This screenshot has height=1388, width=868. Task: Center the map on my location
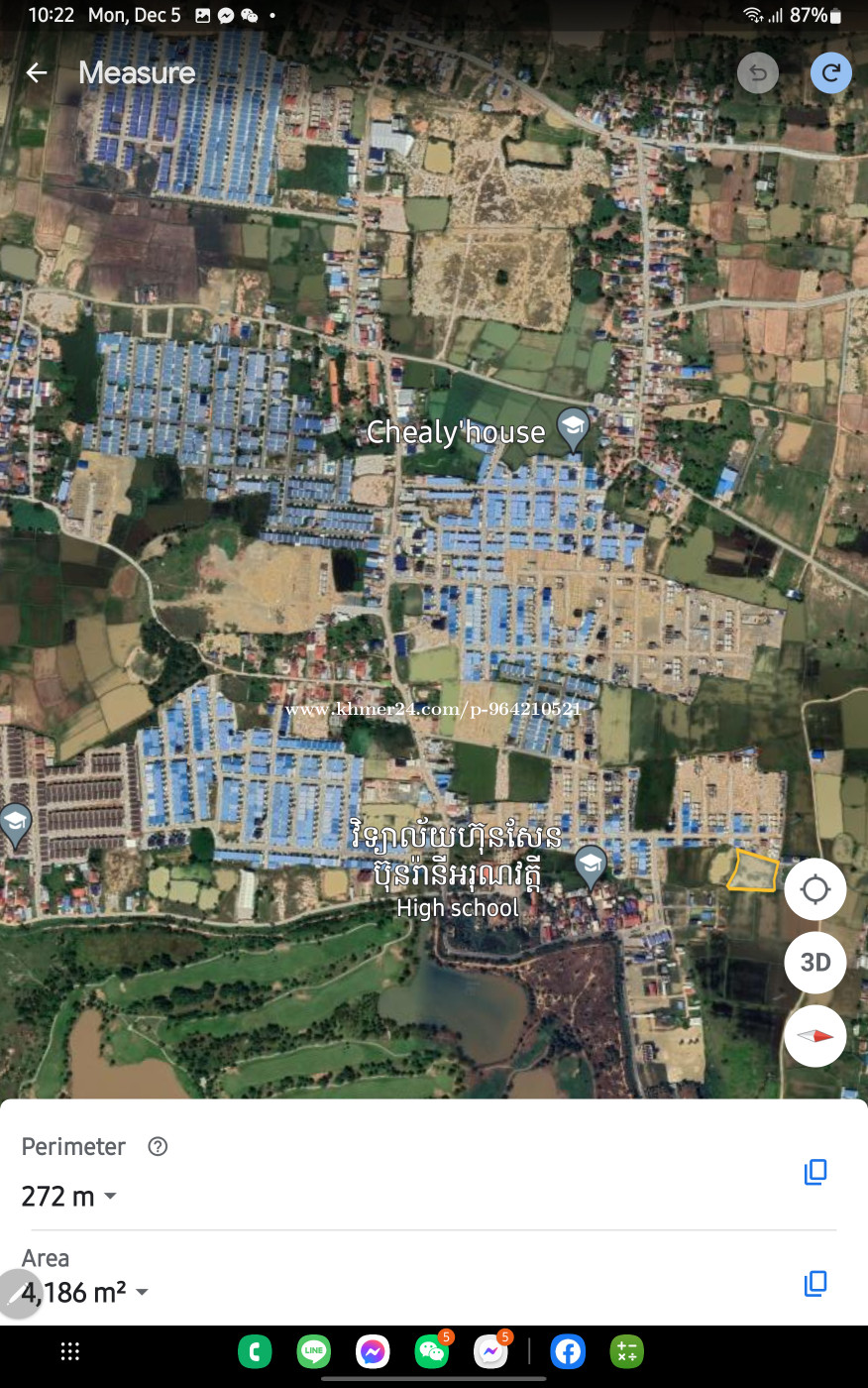point(814,889)
